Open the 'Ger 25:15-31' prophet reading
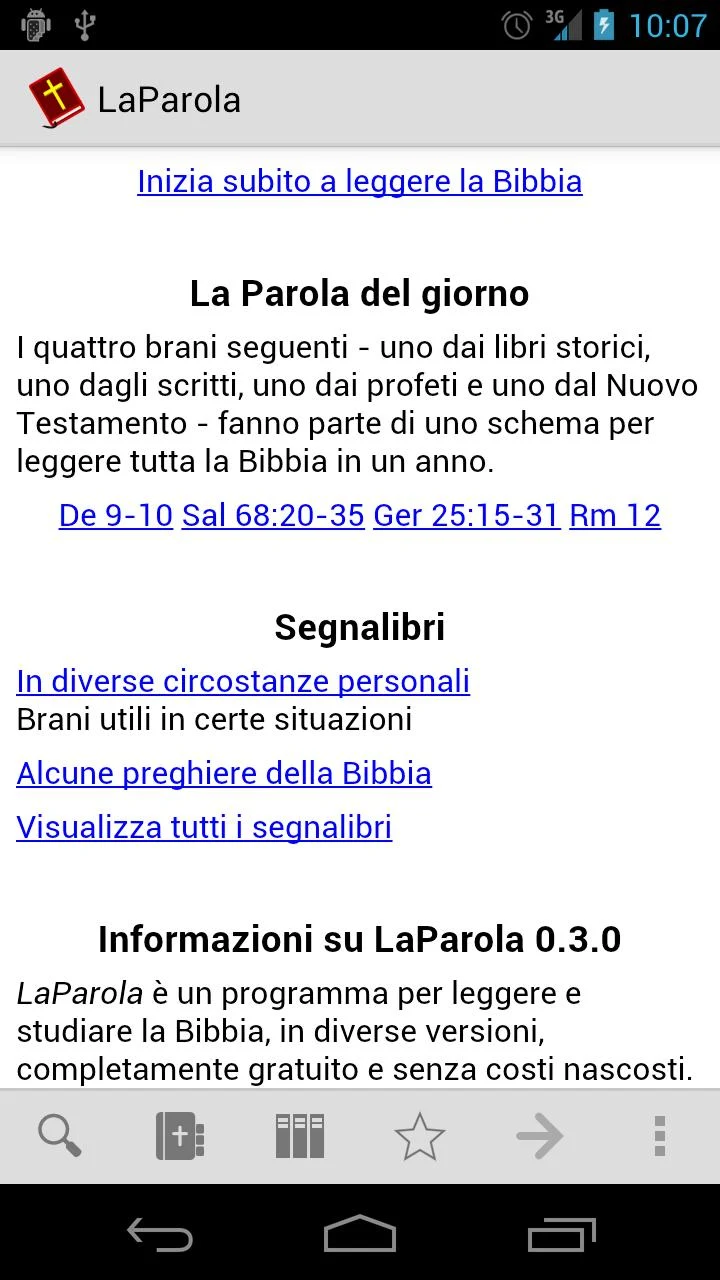Viewport: 720px width, 1280px height. [466, 515]
